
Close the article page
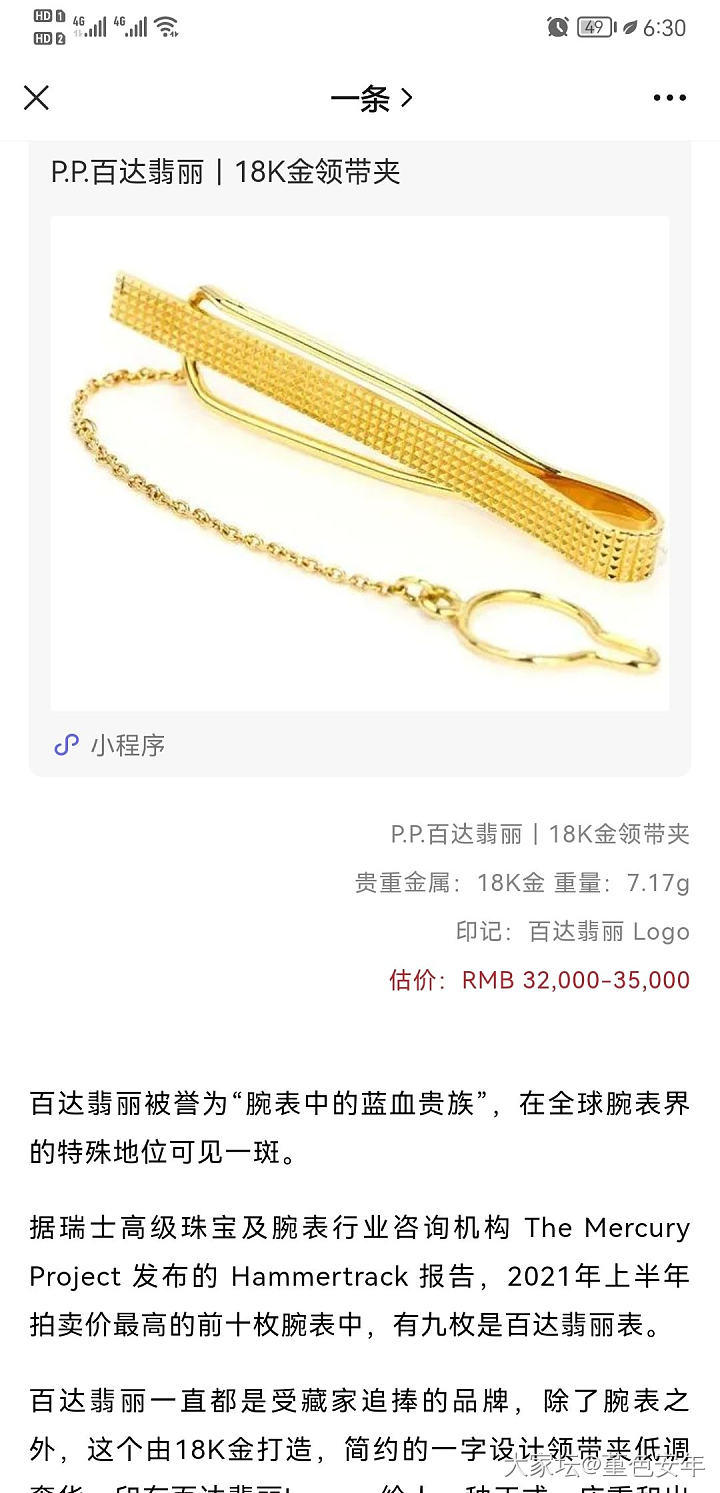pos(36,98)
